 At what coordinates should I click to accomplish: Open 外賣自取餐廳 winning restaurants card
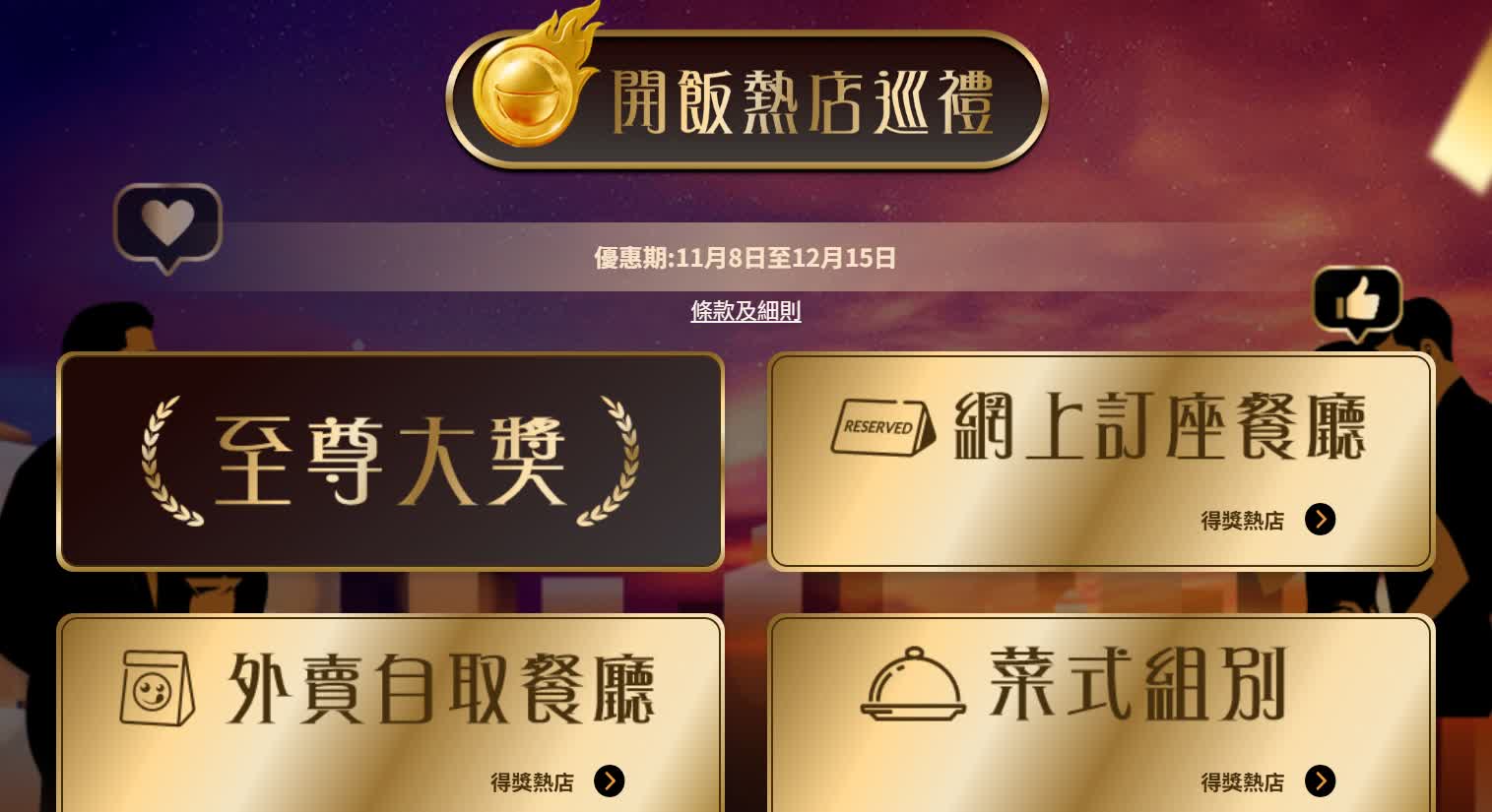[391, 714]
